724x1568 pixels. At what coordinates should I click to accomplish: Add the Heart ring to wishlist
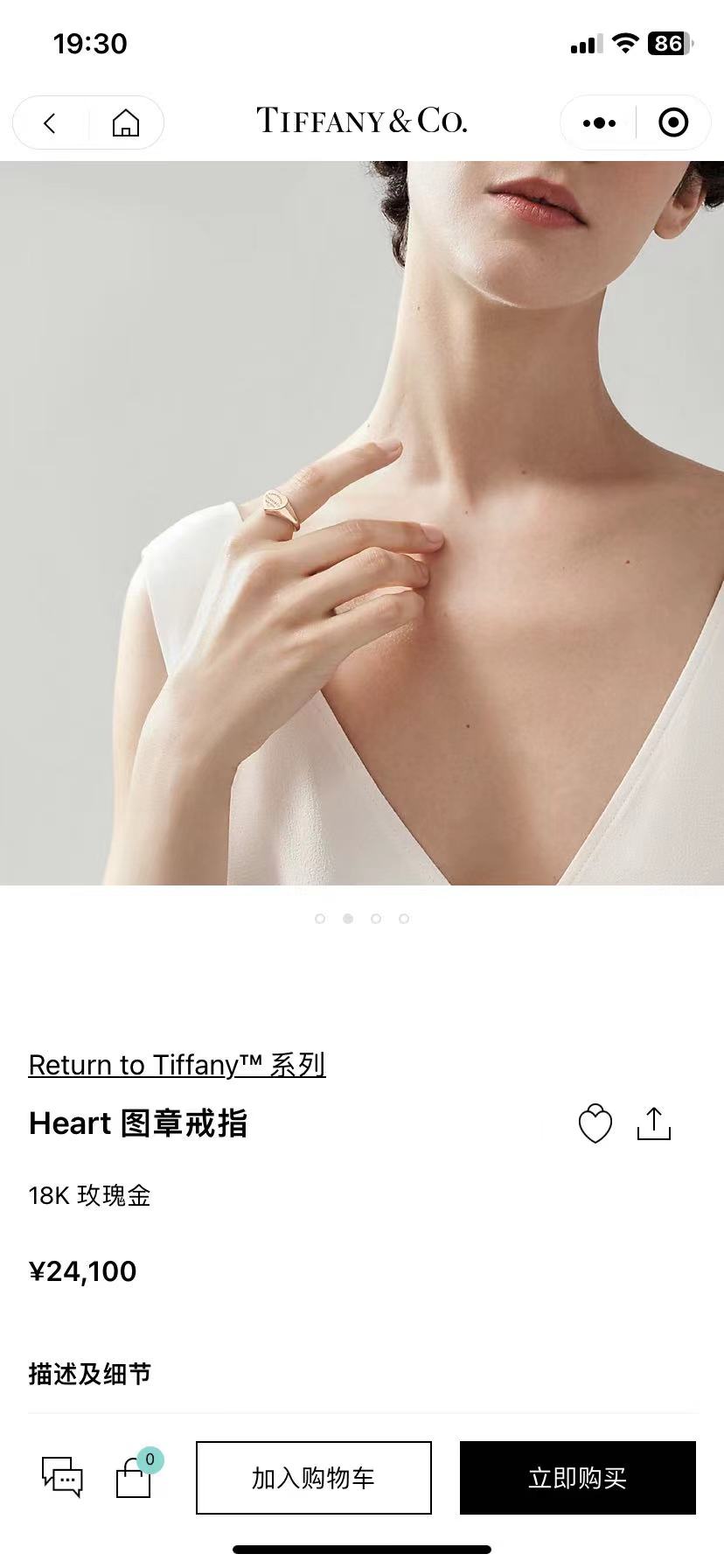click(x=595, y=1124)
